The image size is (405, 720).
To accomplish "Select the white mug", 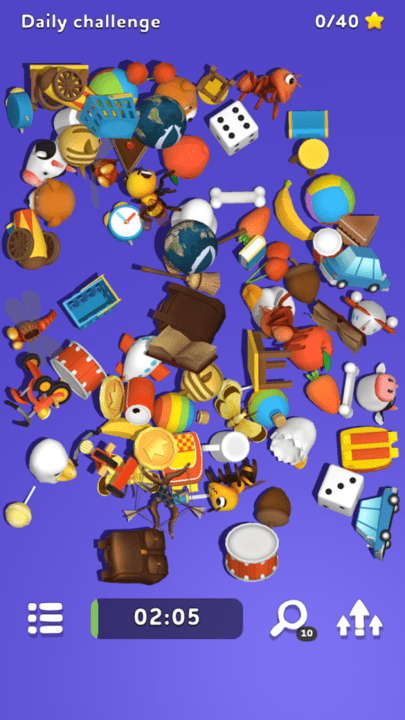I will point(226,446).
